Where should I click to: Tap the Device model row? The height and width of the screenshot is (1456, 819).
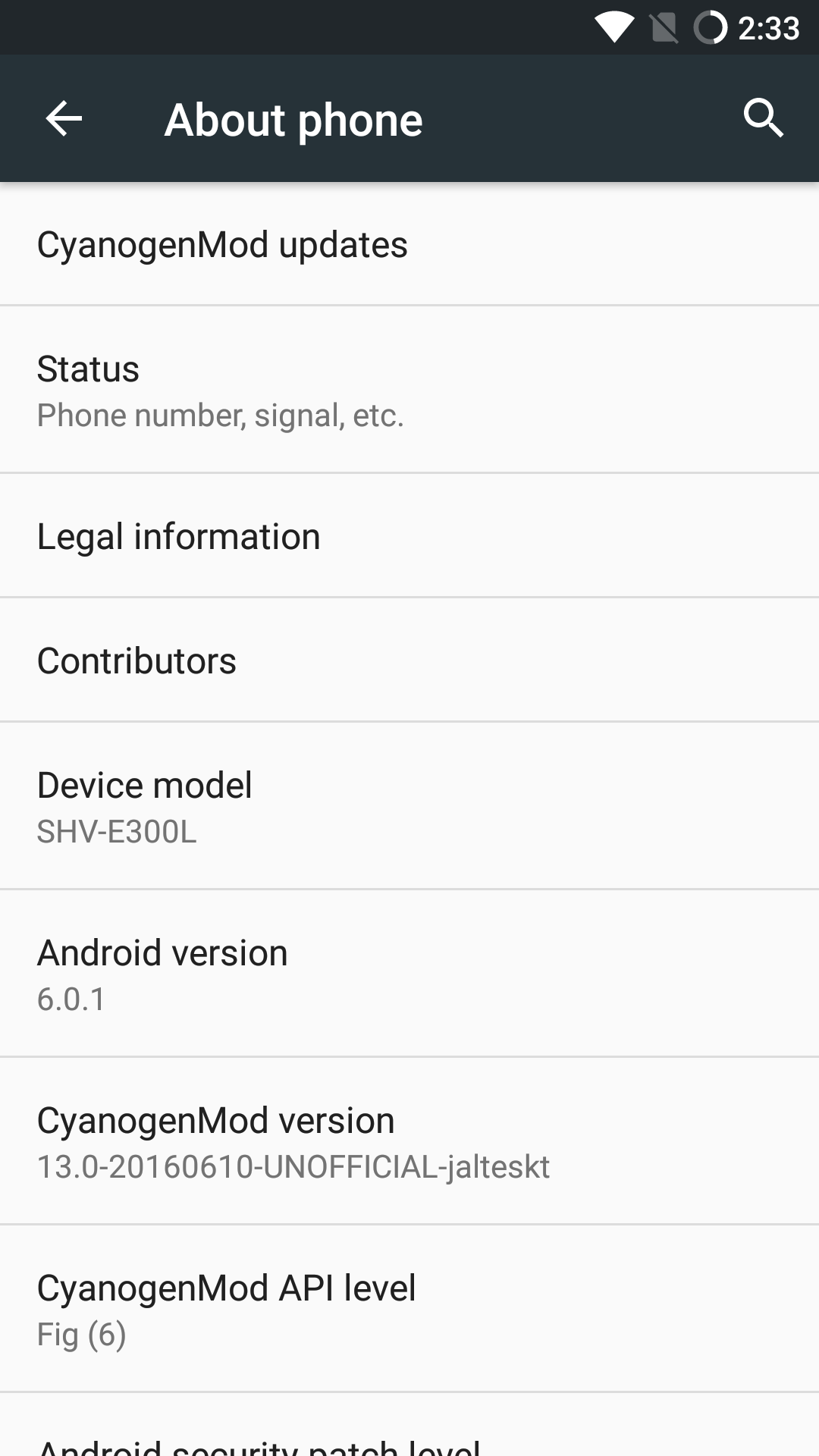[409, 806]
